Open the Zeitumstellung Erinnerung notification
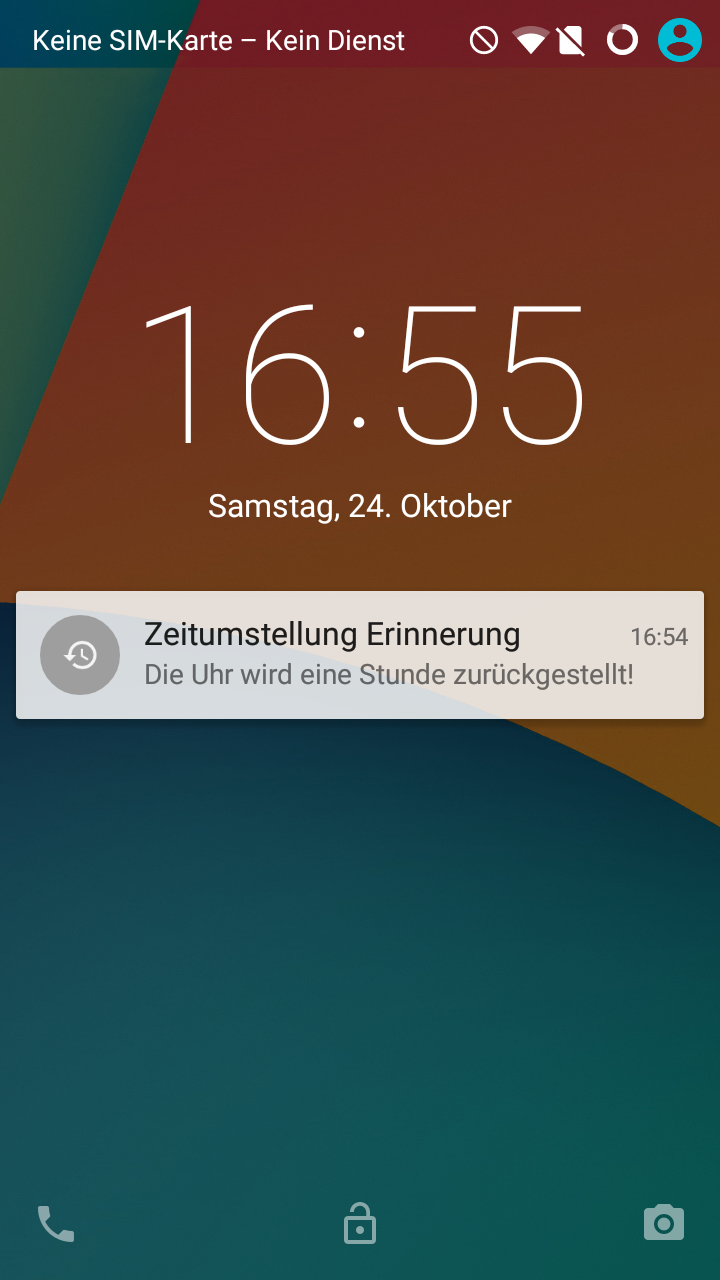The image size is (720, 1280). (360, 655)
